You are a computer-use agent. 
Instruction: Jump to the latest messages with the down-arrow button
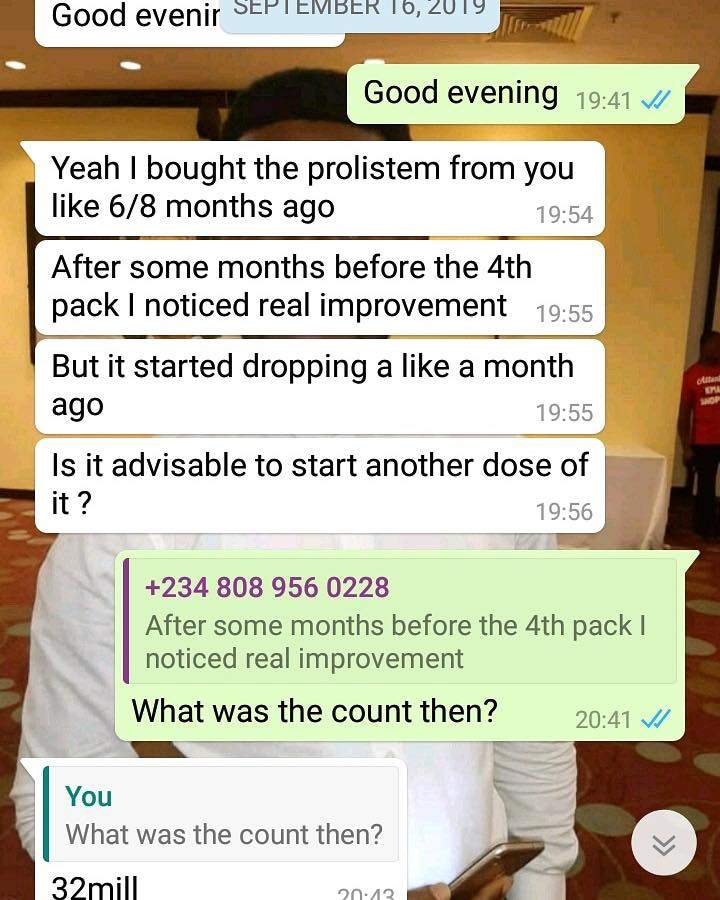(664, 844)
